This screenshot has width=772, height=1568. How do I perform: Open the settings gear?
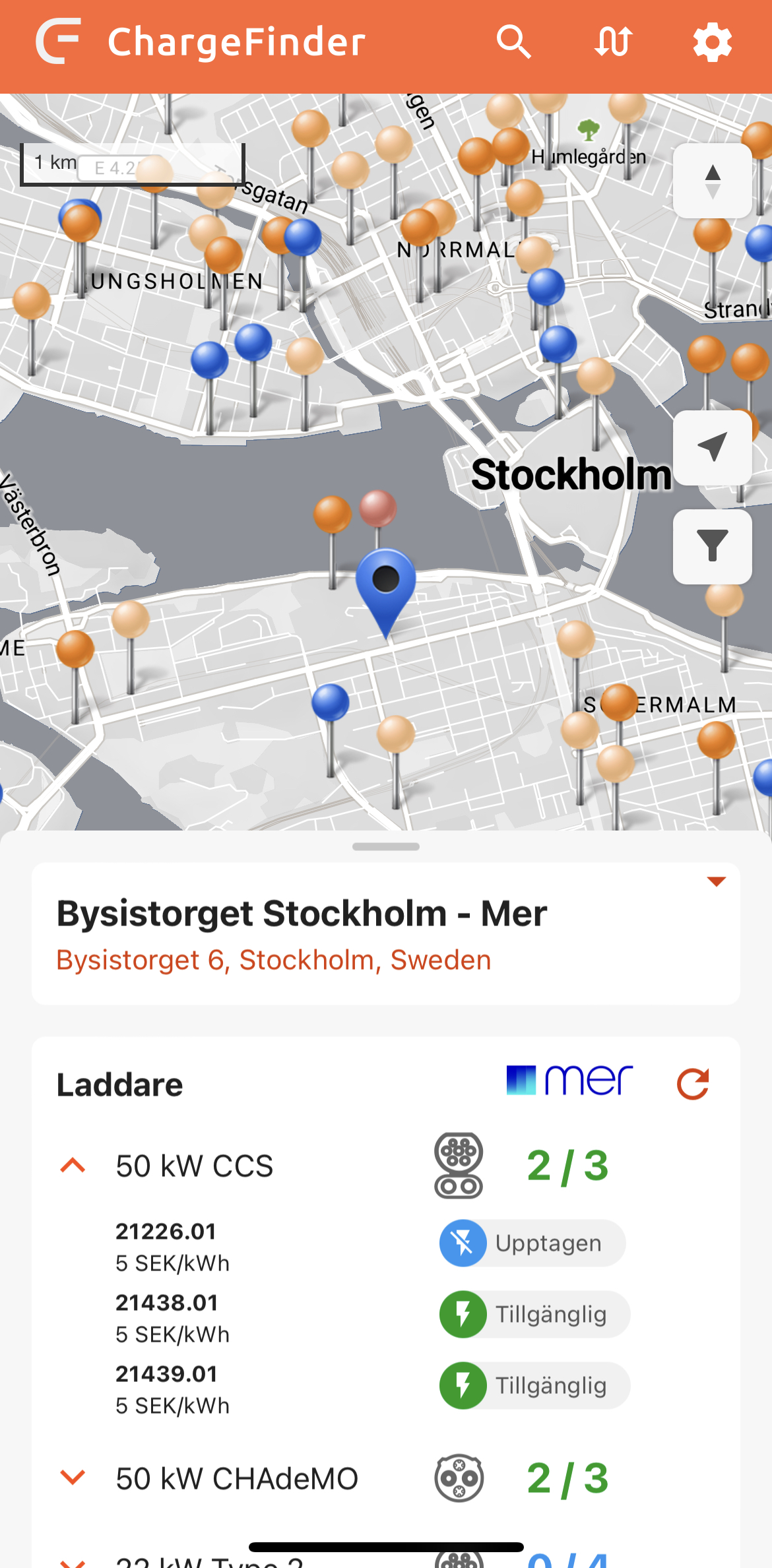[713, 43]
